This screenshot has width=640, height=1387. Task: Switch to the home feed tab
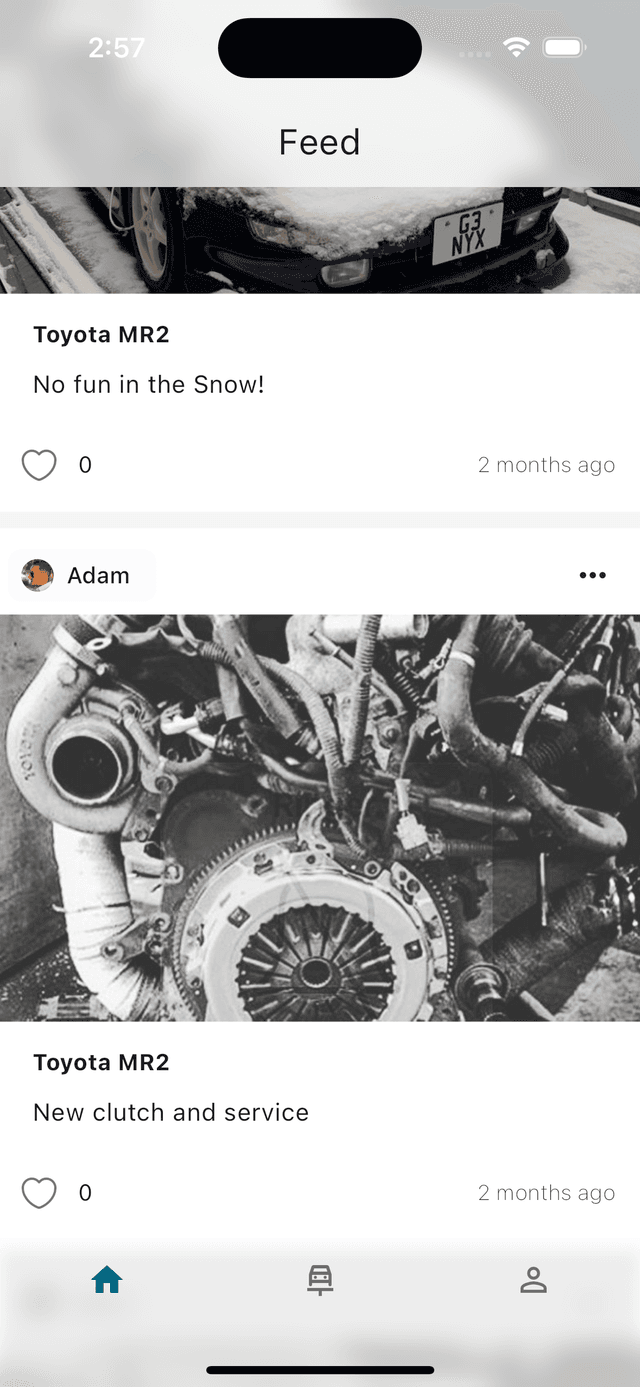107,1279
